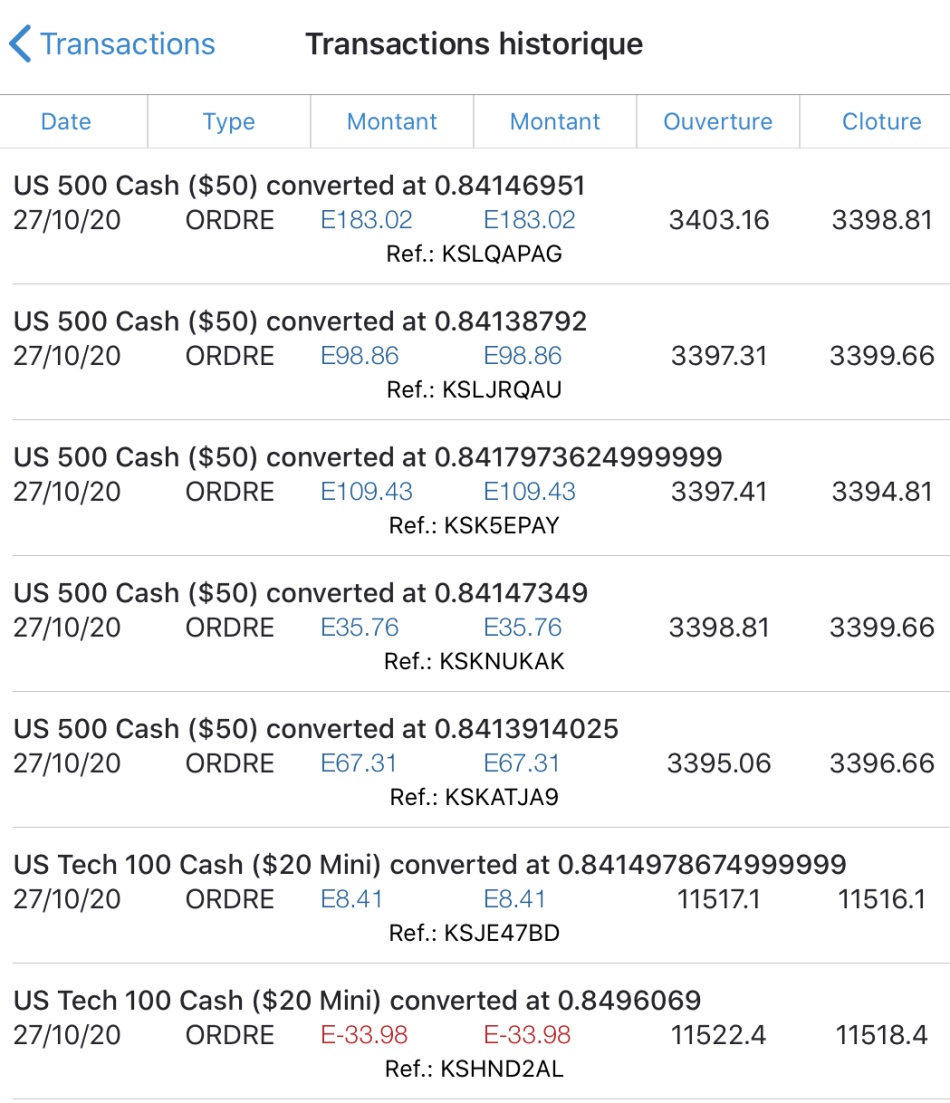Sort by the Date column header

point(66,121)
